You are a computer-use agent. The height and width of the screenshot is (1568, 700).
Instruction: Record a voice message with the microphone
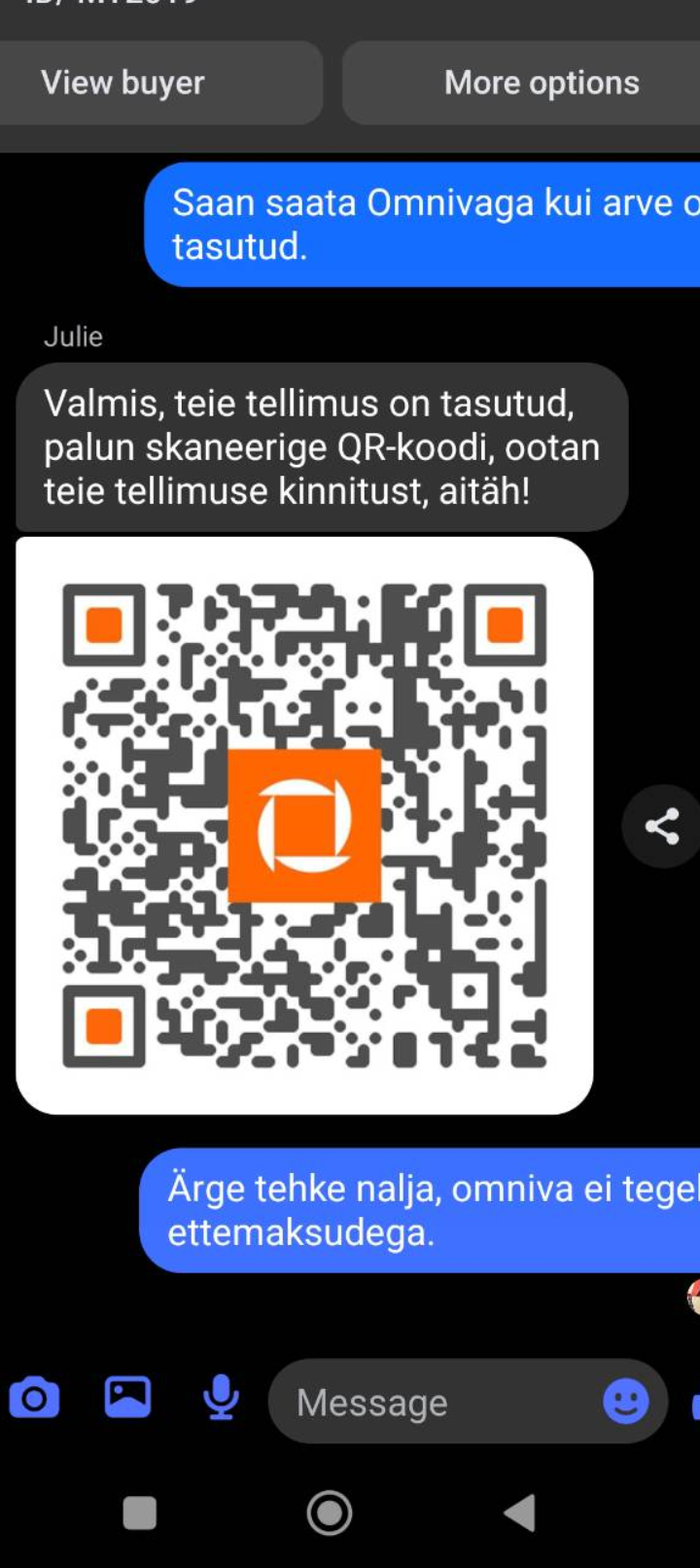[221, 1399]
